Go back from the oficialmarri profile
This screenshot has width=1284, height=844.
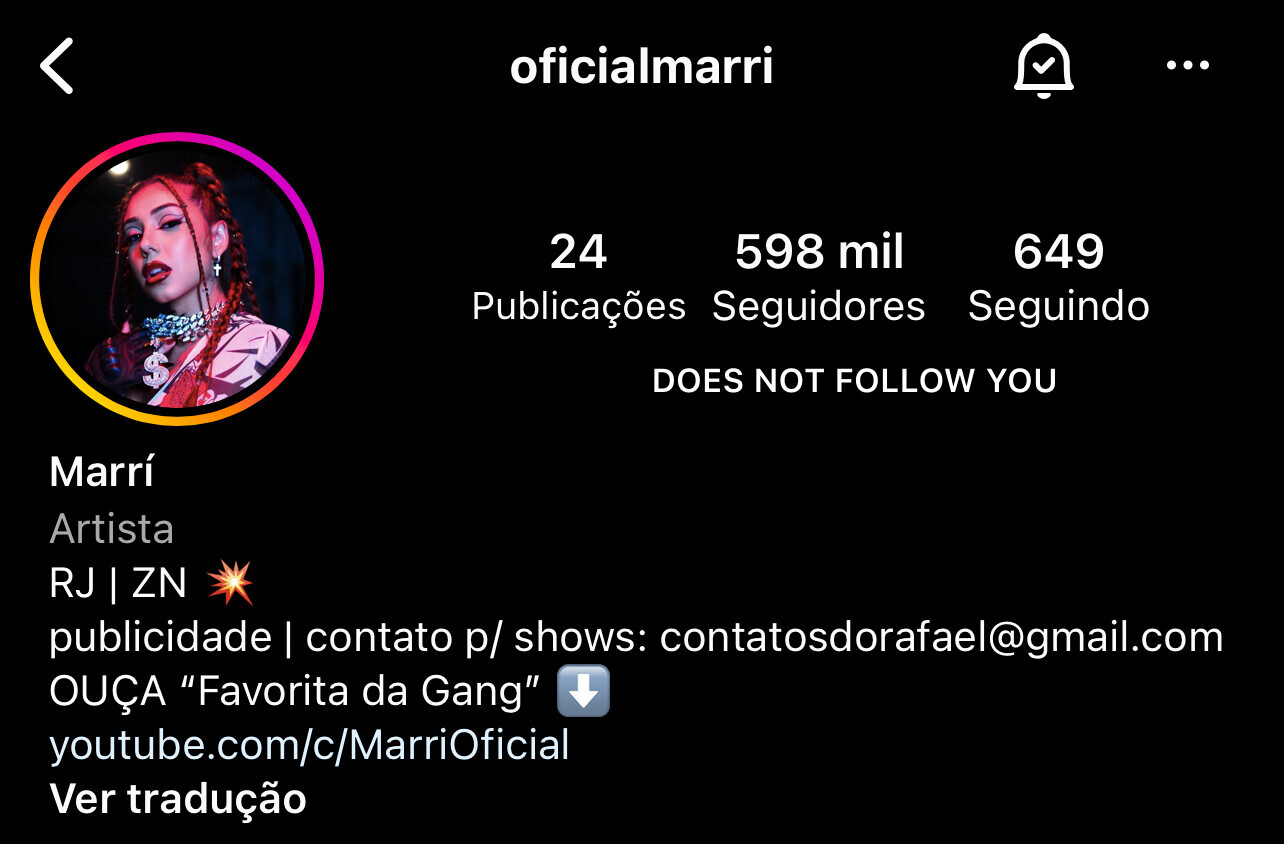click(57, 67)
